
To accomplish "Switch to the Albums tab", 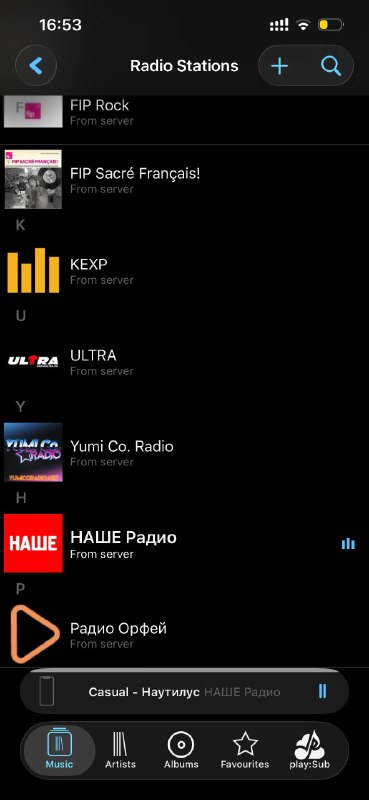I will (181, 750).
